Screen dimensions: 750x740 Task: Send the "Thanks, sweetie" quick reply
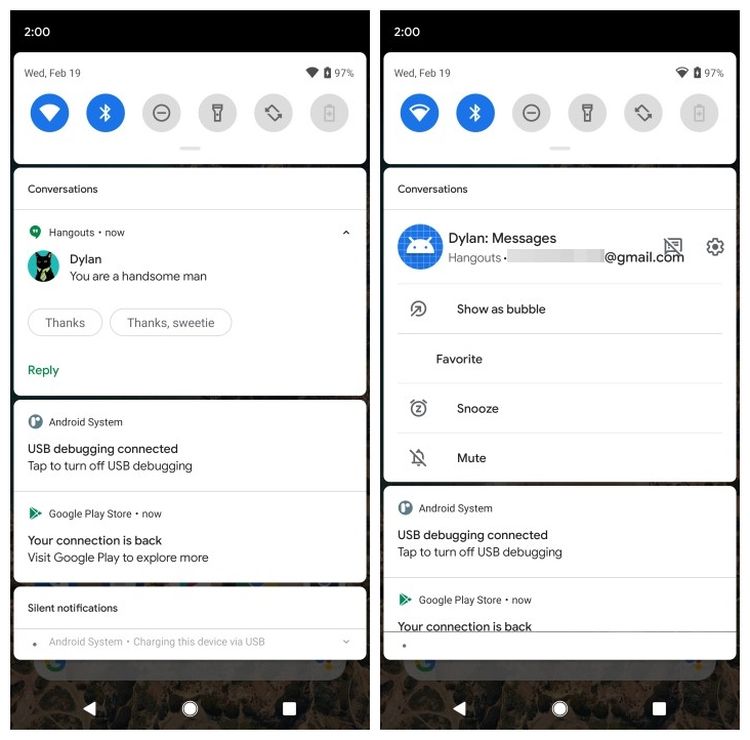[x=170, y=323]
